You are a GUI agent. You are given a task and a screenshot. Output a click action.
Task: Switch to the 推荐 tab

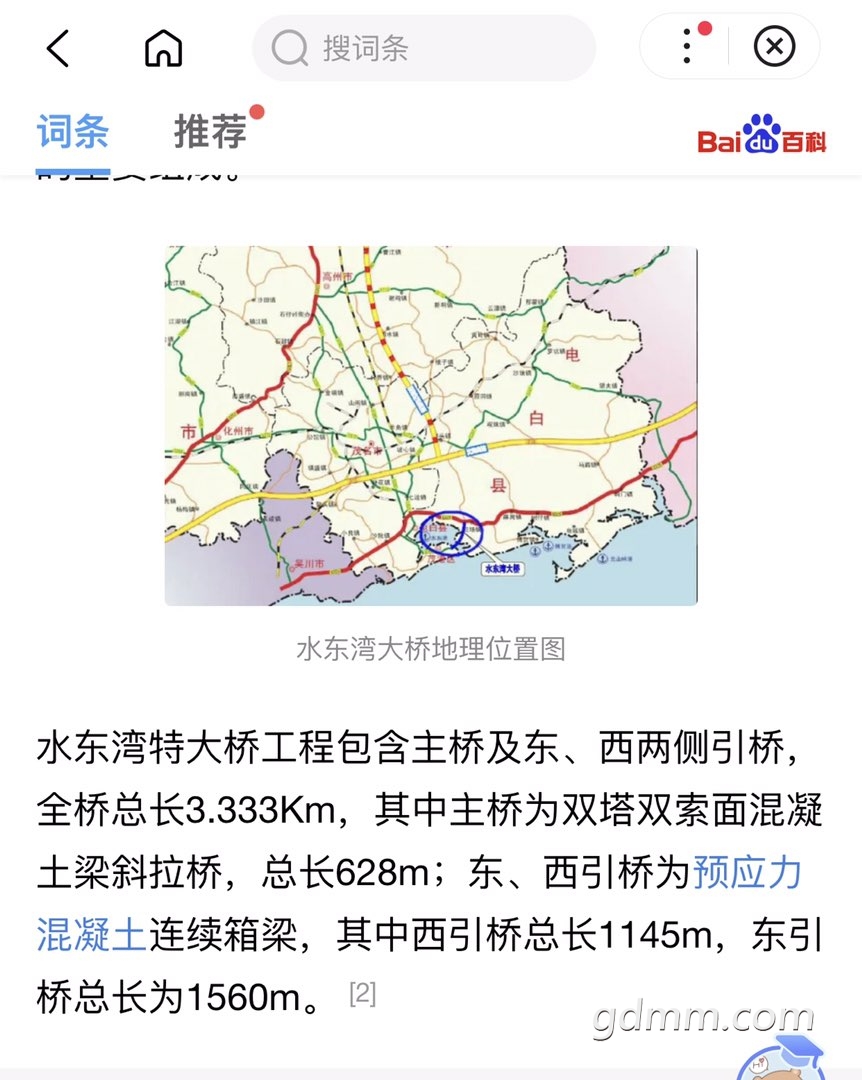211,132
